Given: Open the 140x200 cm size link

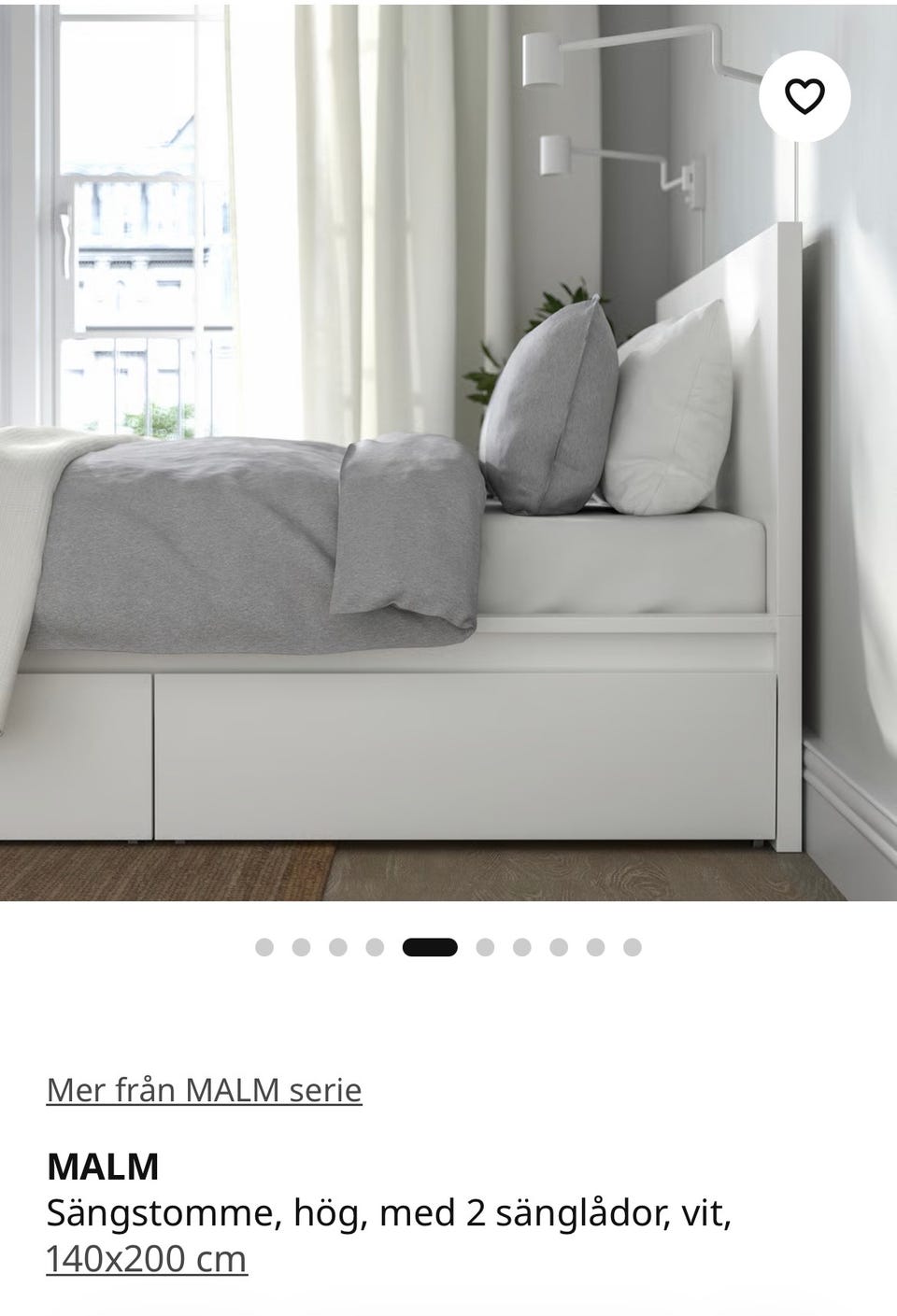Looking at the screenshot, I should pyautogui.click(x=146, y=1258).
